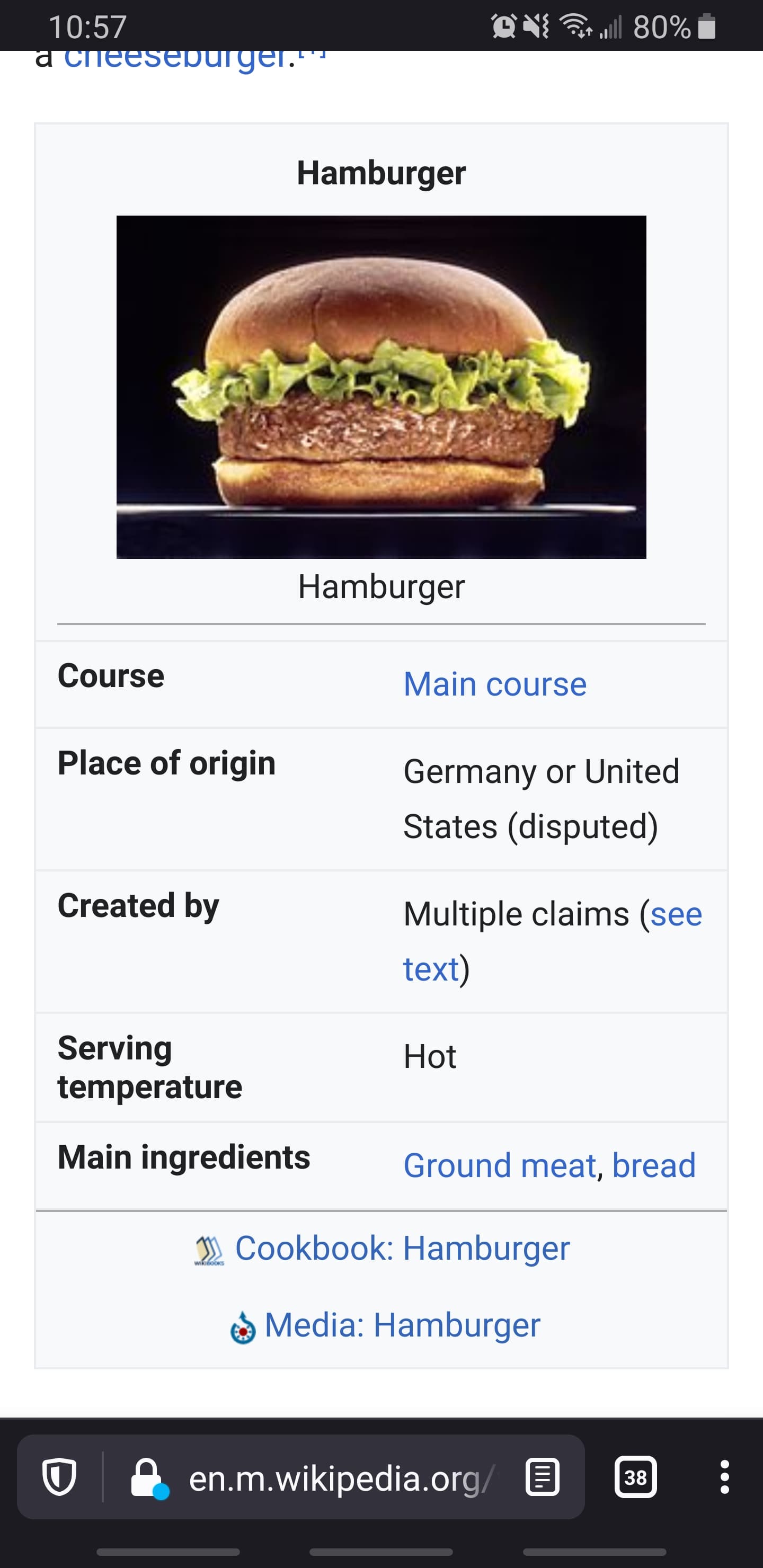The height and width of the screenshot is (1568, 763).
Task: Tap the tracking protection shield icon
Action: (59, 1477)
